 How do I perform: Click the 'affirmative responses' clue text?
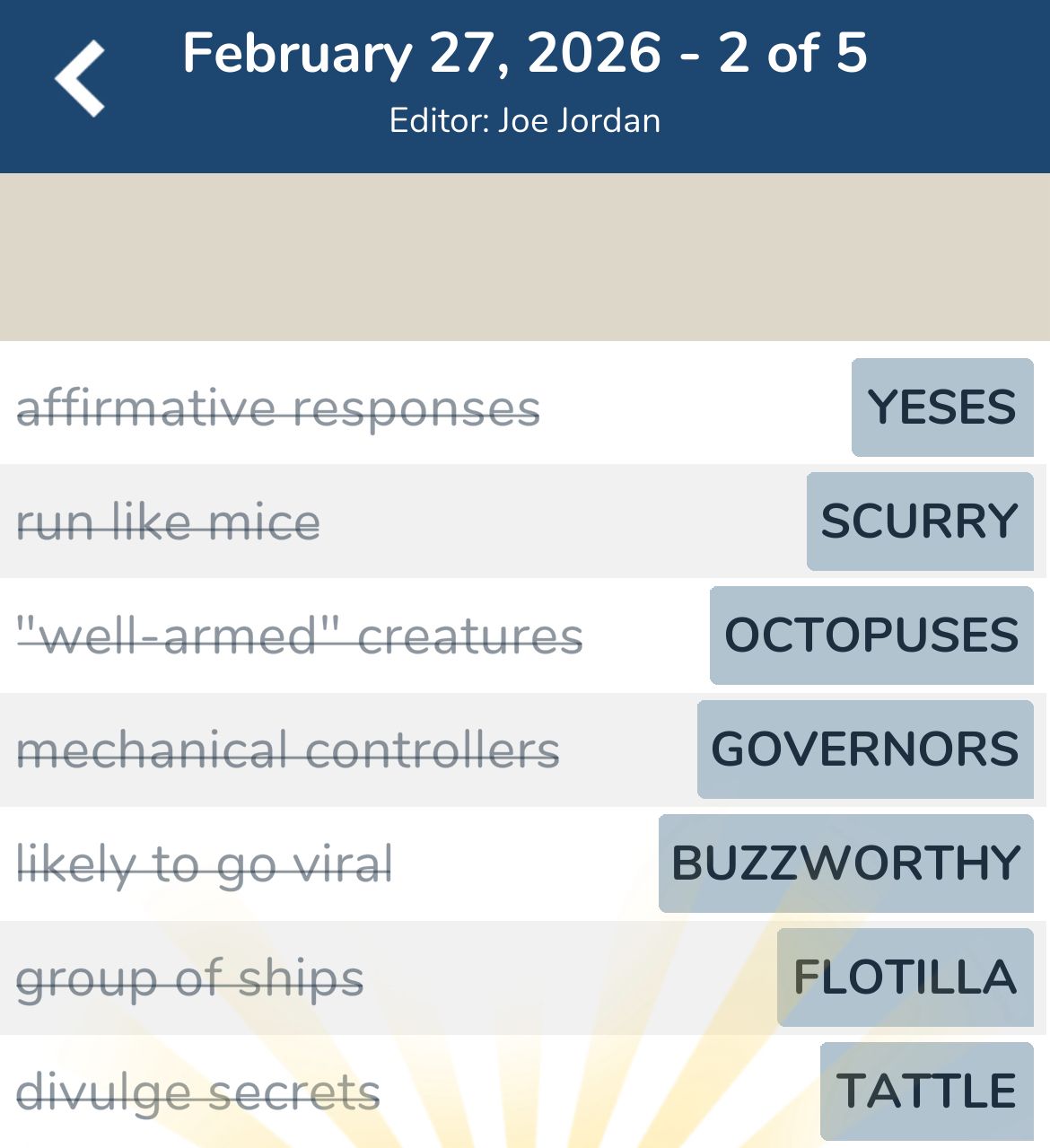click(280, 407)
